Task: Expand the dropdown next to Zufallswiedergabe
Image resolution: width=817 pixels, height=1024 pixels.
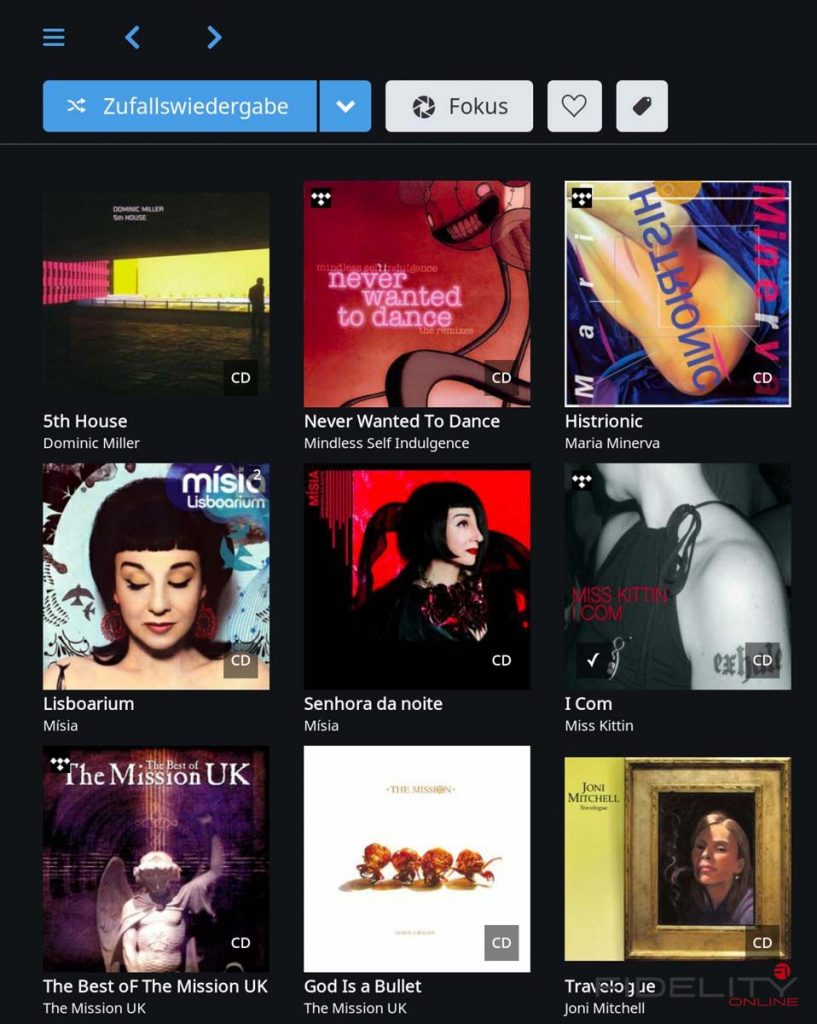Action: click(x=345, y=106)
